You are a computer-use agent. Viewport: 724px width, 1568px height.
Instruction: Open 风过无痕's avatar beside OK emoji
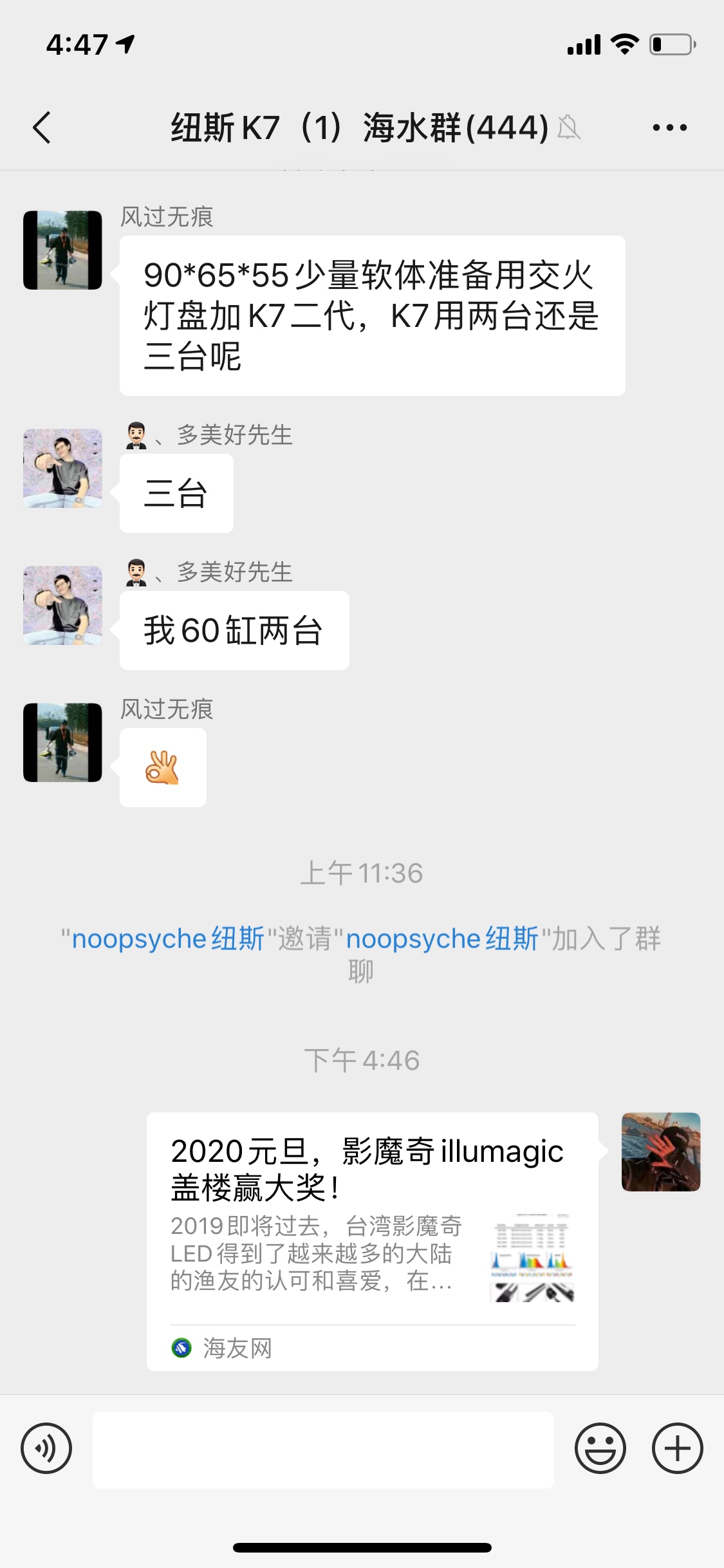[62, 742]
